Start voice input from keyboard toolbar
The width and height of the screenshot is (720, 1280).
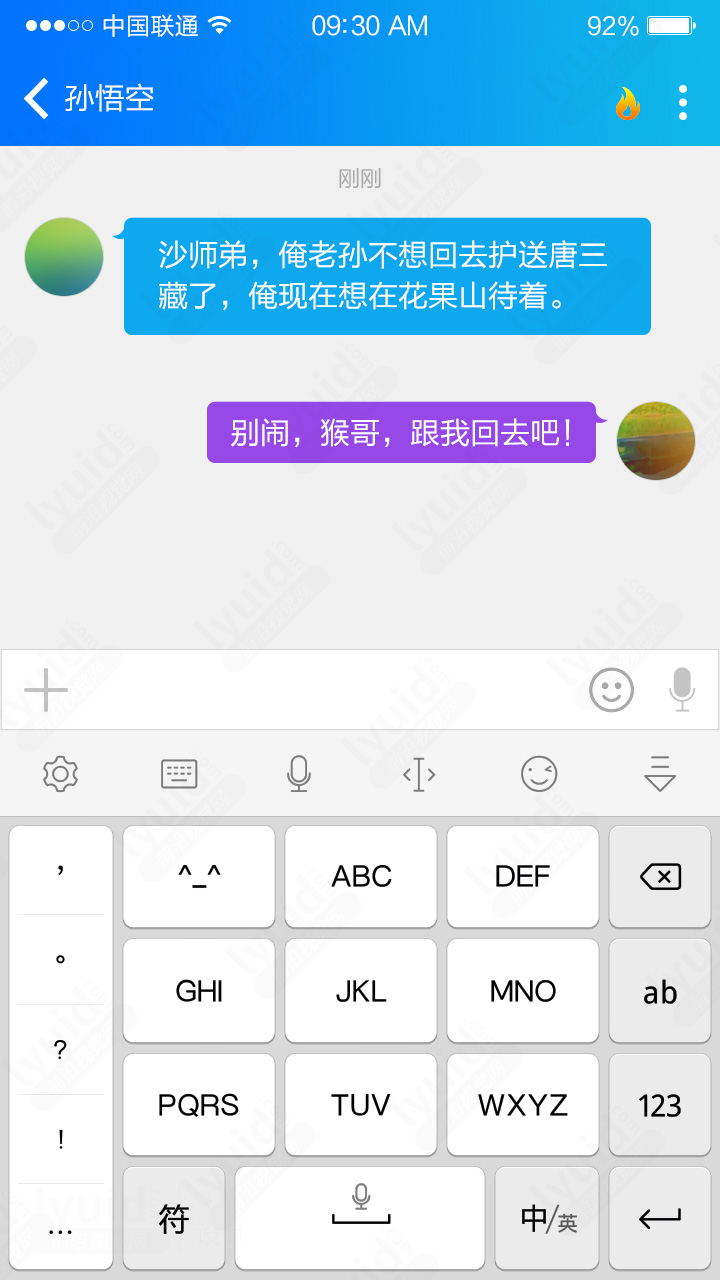point(298,774)
